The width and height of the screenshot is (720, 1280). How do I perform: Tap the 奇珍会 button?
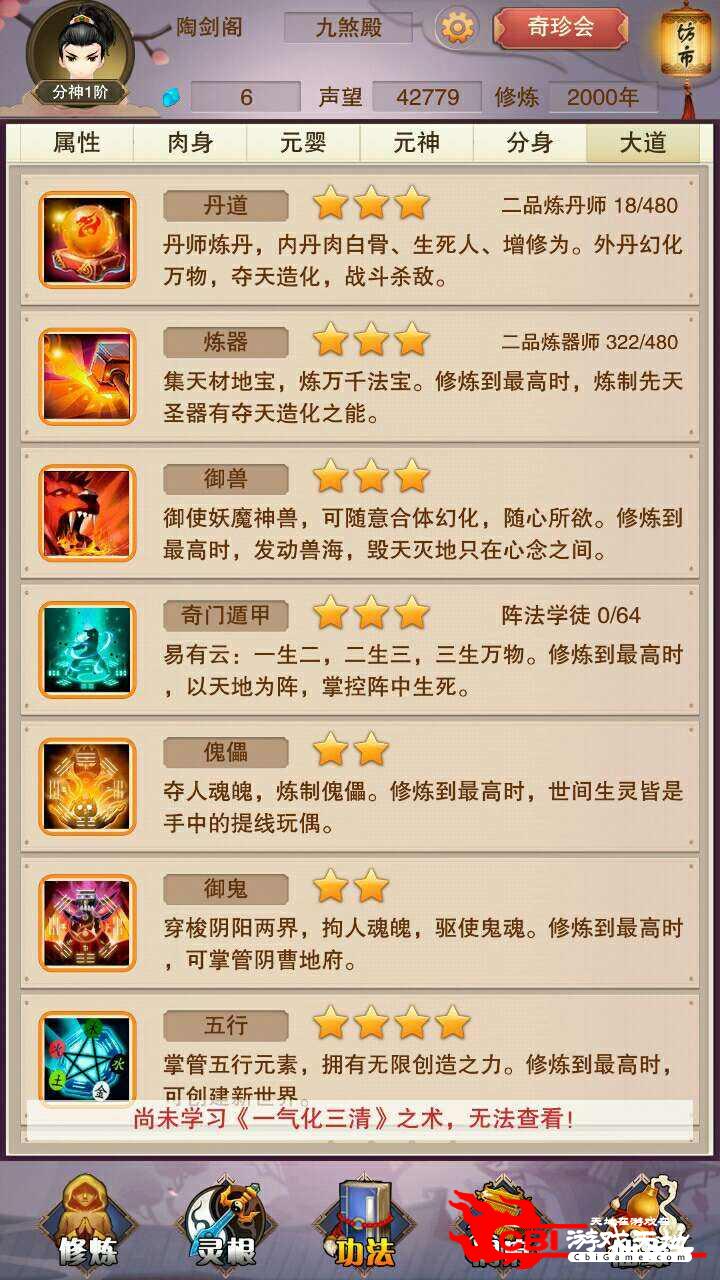[561, 27]
